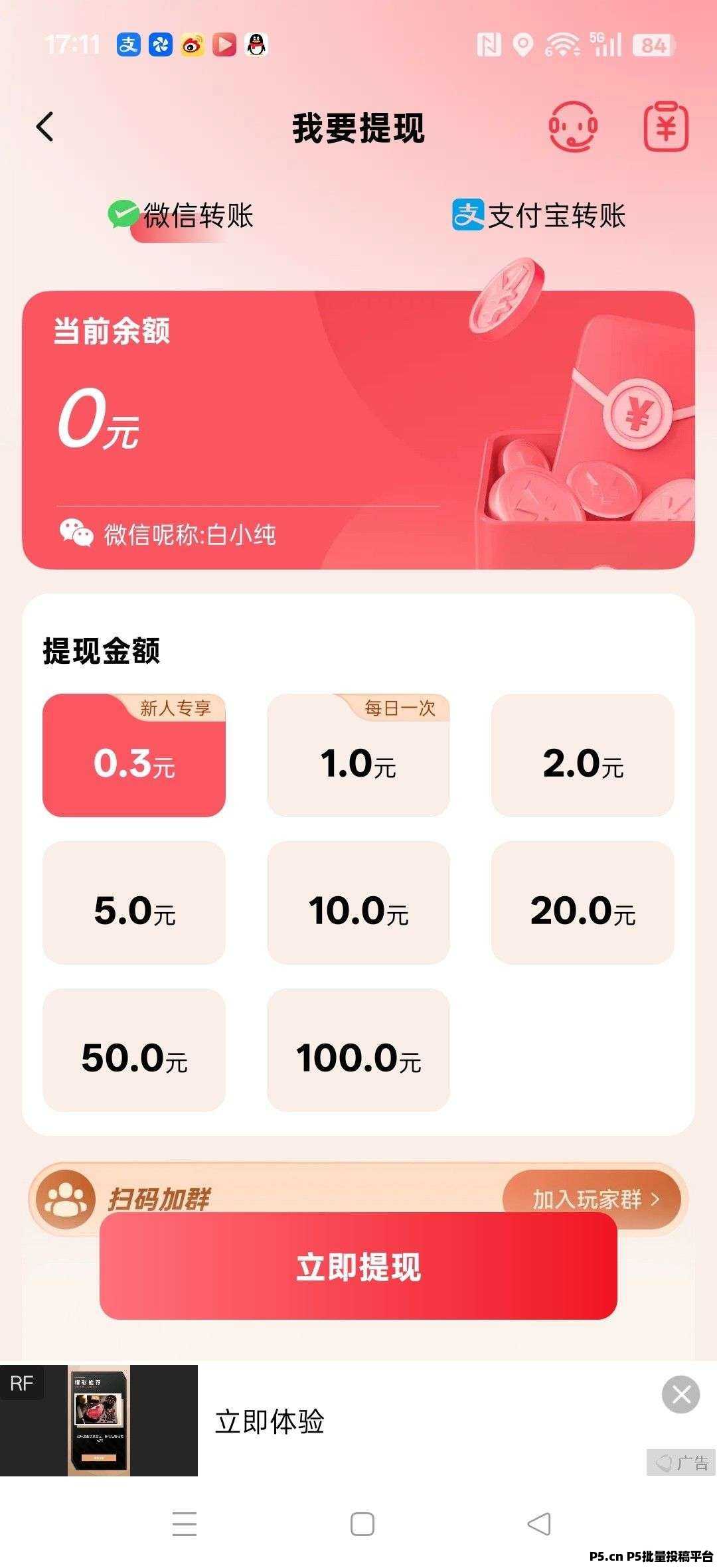
Task: Open the withdrawal records clipboard icon
Action: [x=666, y=126]
